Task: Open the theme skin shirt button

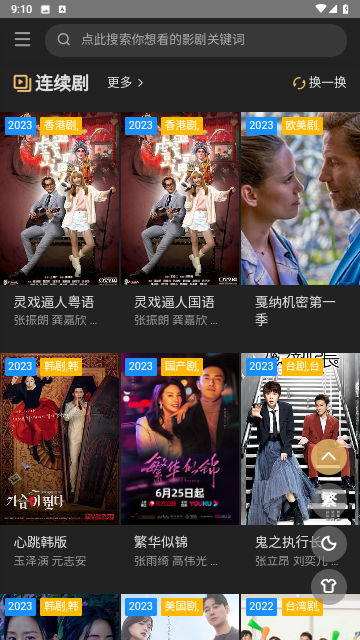Action: coord(329,587)
